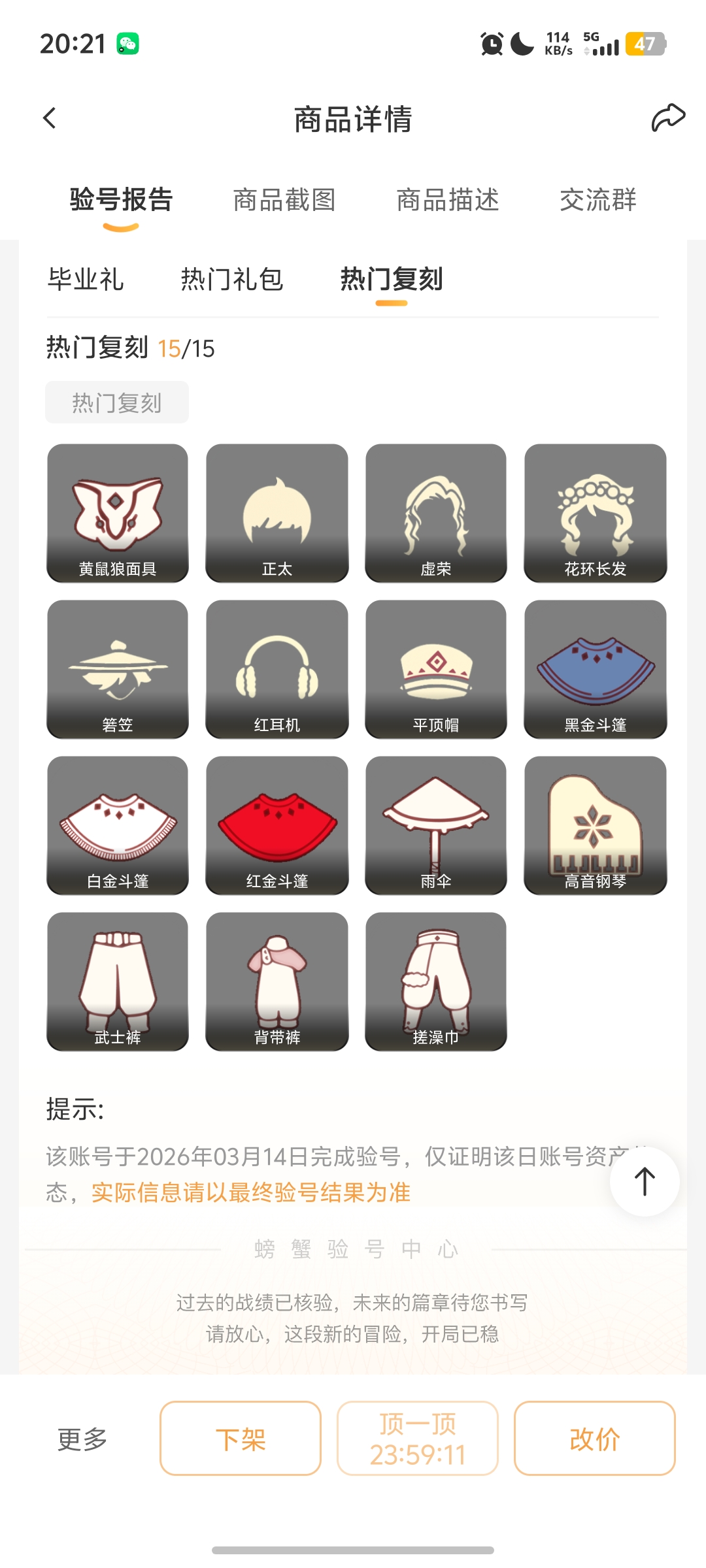Show the 热门礼包 section
This screenshot has width=706, height=1568.
point(232,280)
